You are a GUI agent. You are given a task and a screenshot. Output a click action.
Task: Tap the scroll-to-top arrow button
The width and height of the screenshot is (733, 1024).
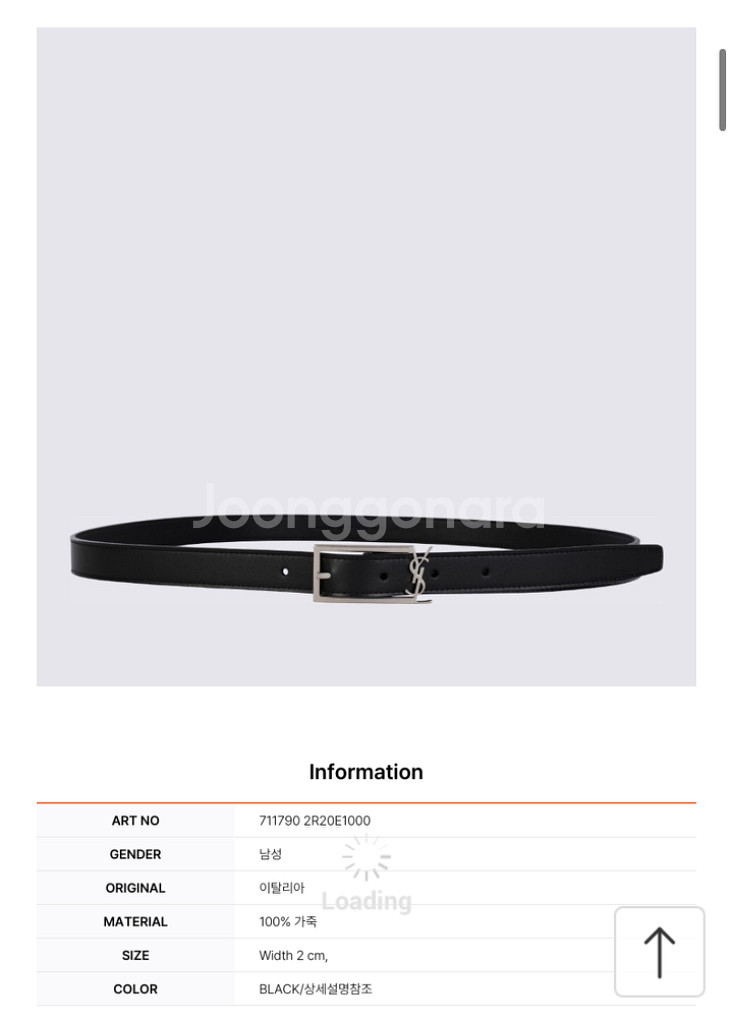659,951
